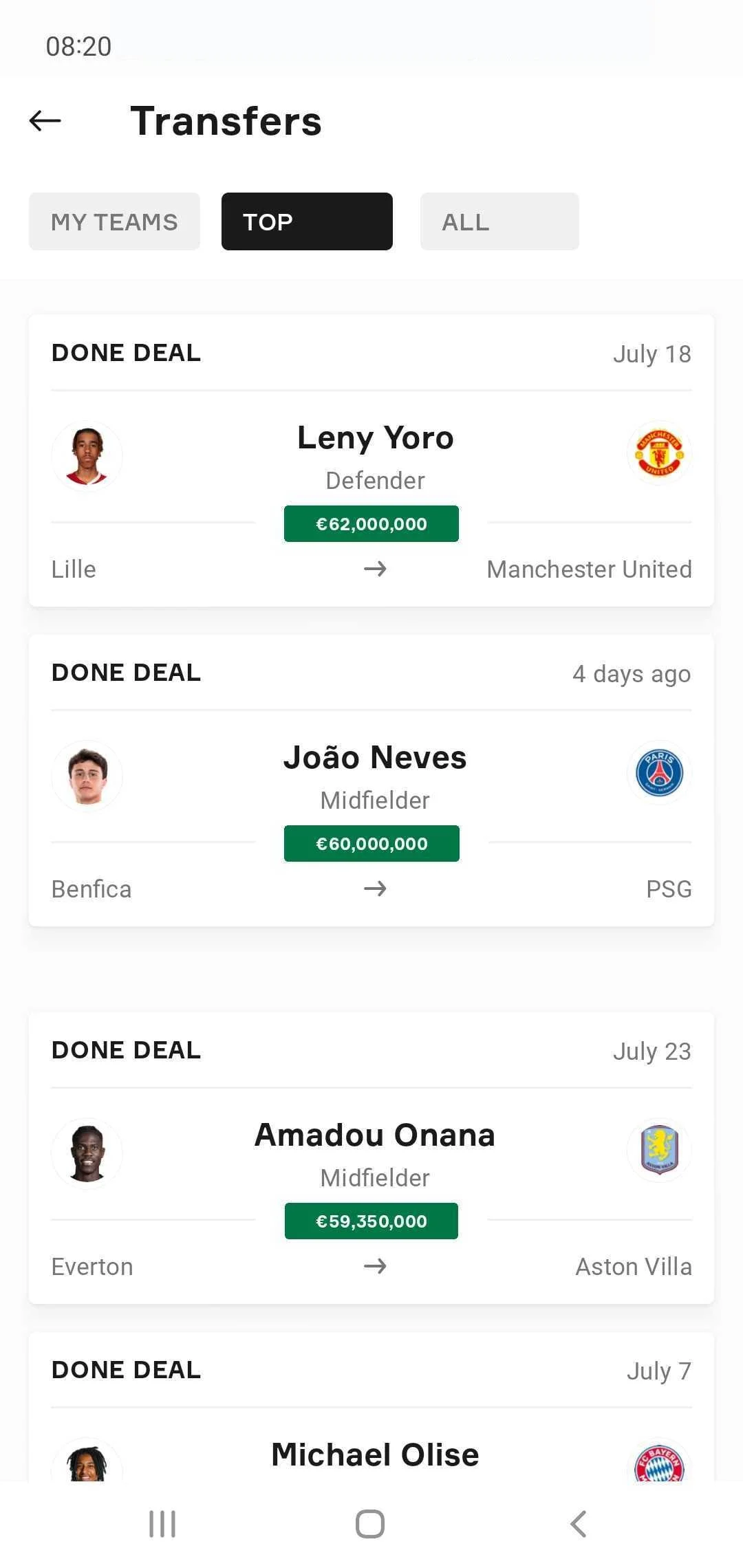Tap the system home button
Viewport: 743px width, 1568px height.
tap(370, 1524)
